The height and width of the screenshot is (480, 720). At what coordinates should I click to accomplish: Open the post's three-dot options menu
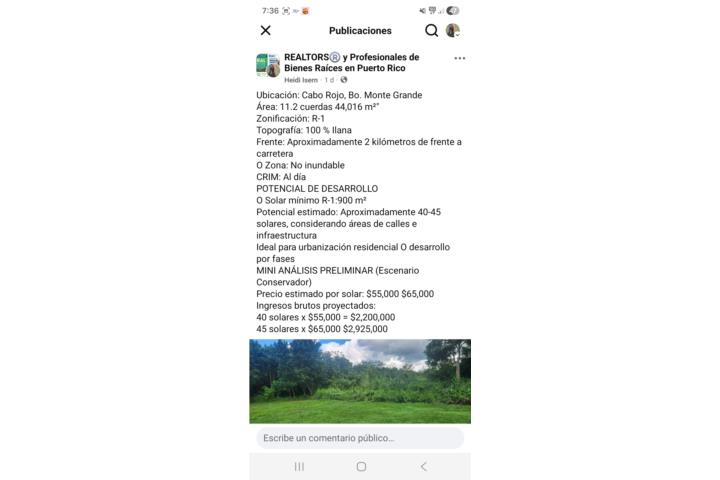[459, 59]
